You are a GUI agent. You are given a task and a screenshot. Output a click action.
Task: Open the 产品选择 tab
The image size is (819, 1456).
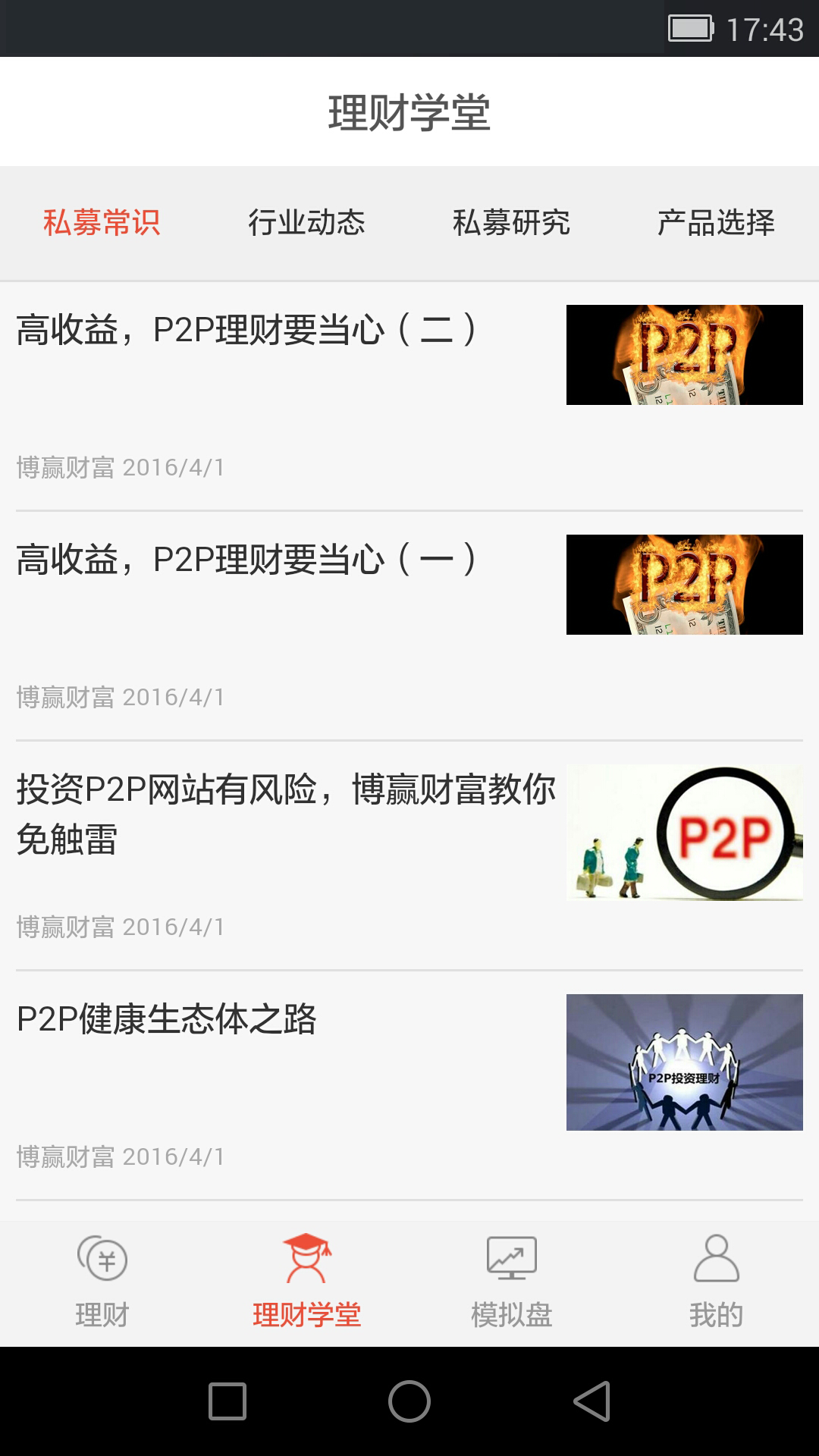coord(716,223)
